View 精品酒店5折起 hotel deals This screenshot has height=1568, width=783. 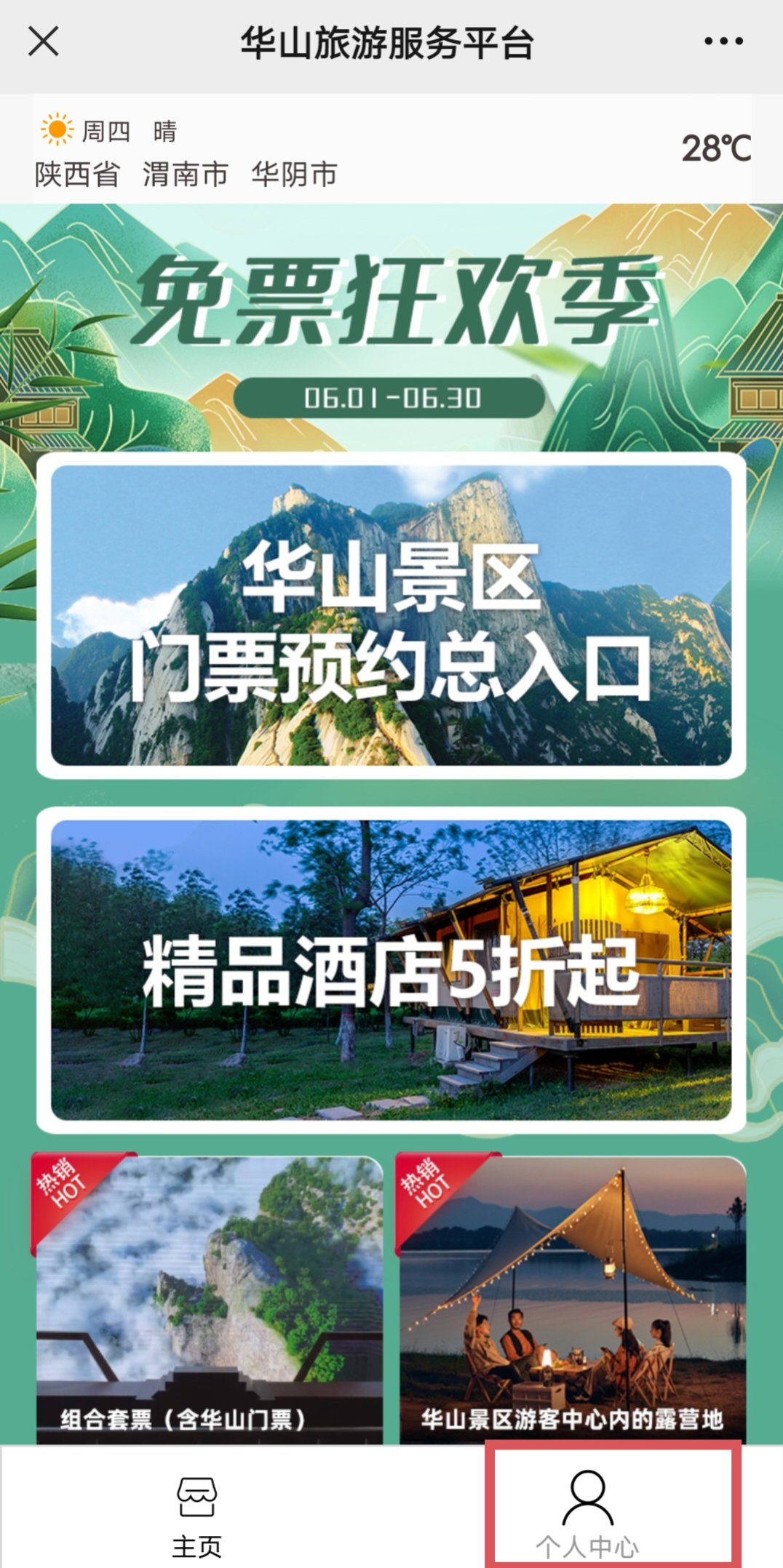(x=391, y=970)
